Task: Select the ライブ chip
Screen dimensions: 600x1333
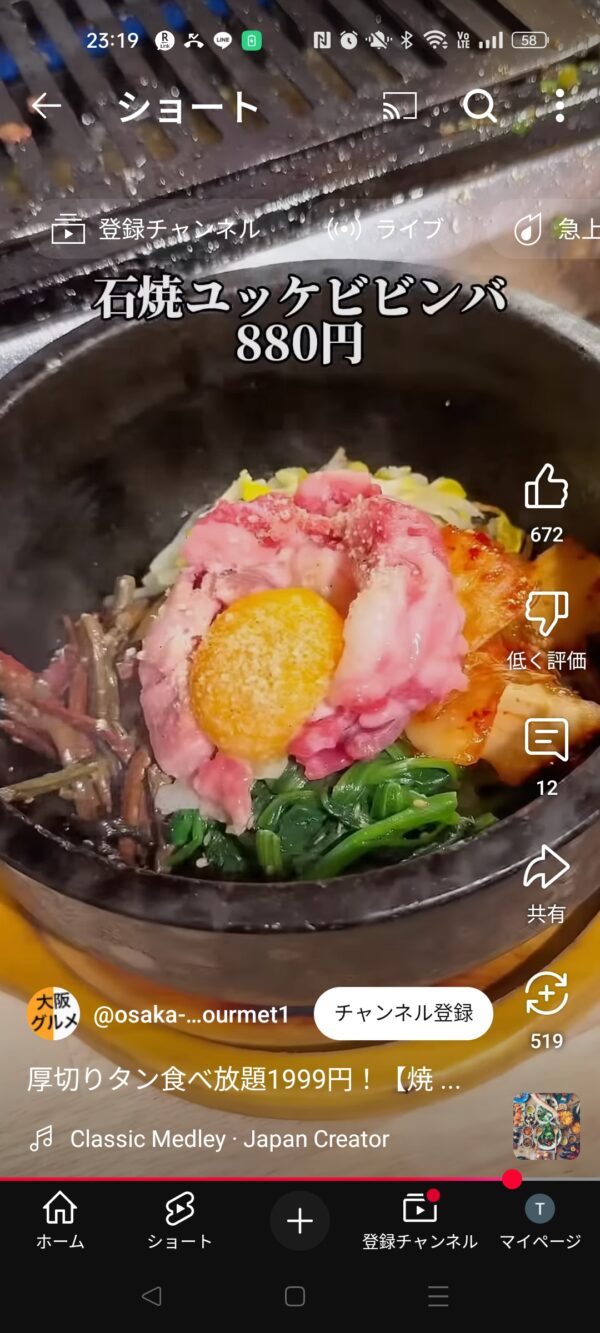Action: (x=385, y=229)
